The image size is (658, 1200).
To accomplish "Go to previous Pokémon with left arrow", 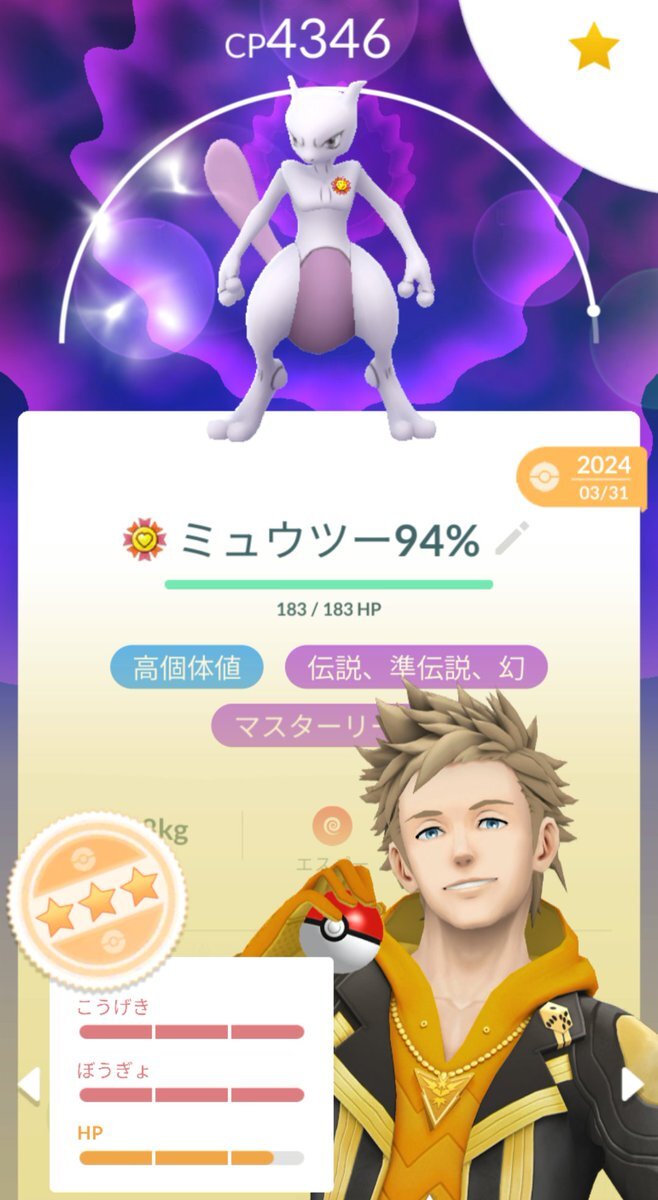I will pos(28,1084).
